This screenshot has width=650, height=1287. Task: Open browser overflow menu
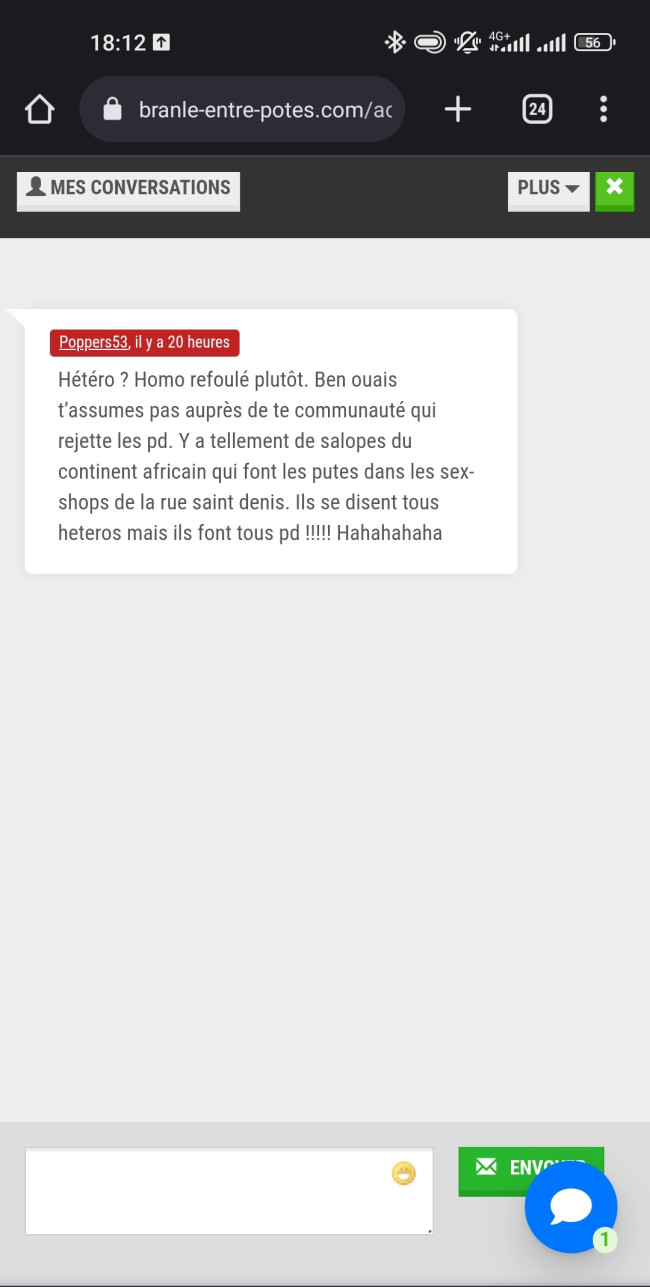pos(603,109)
